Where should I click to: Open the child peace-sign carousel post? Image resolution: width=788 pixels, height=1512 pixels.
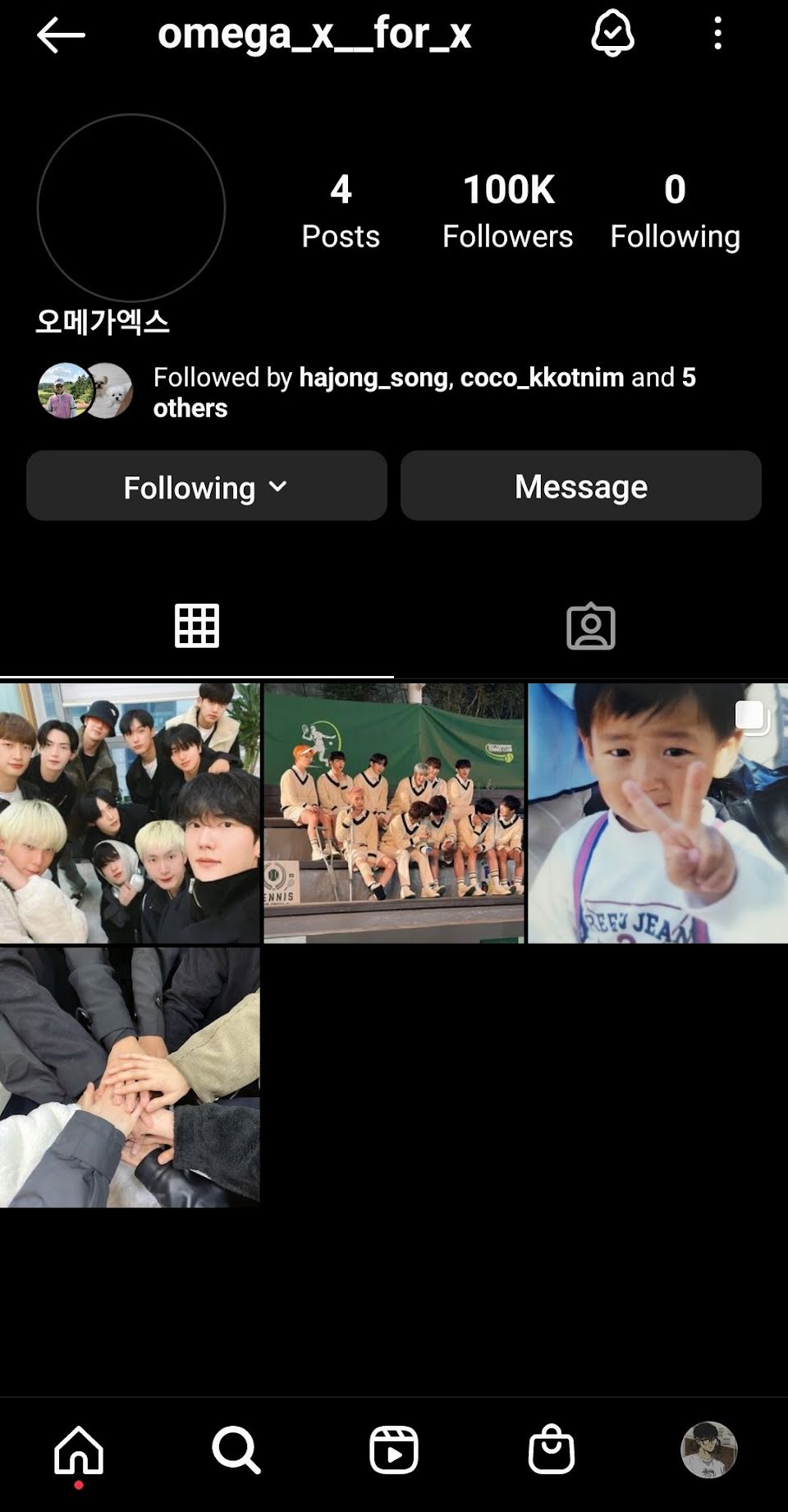(x=657, y=813)
